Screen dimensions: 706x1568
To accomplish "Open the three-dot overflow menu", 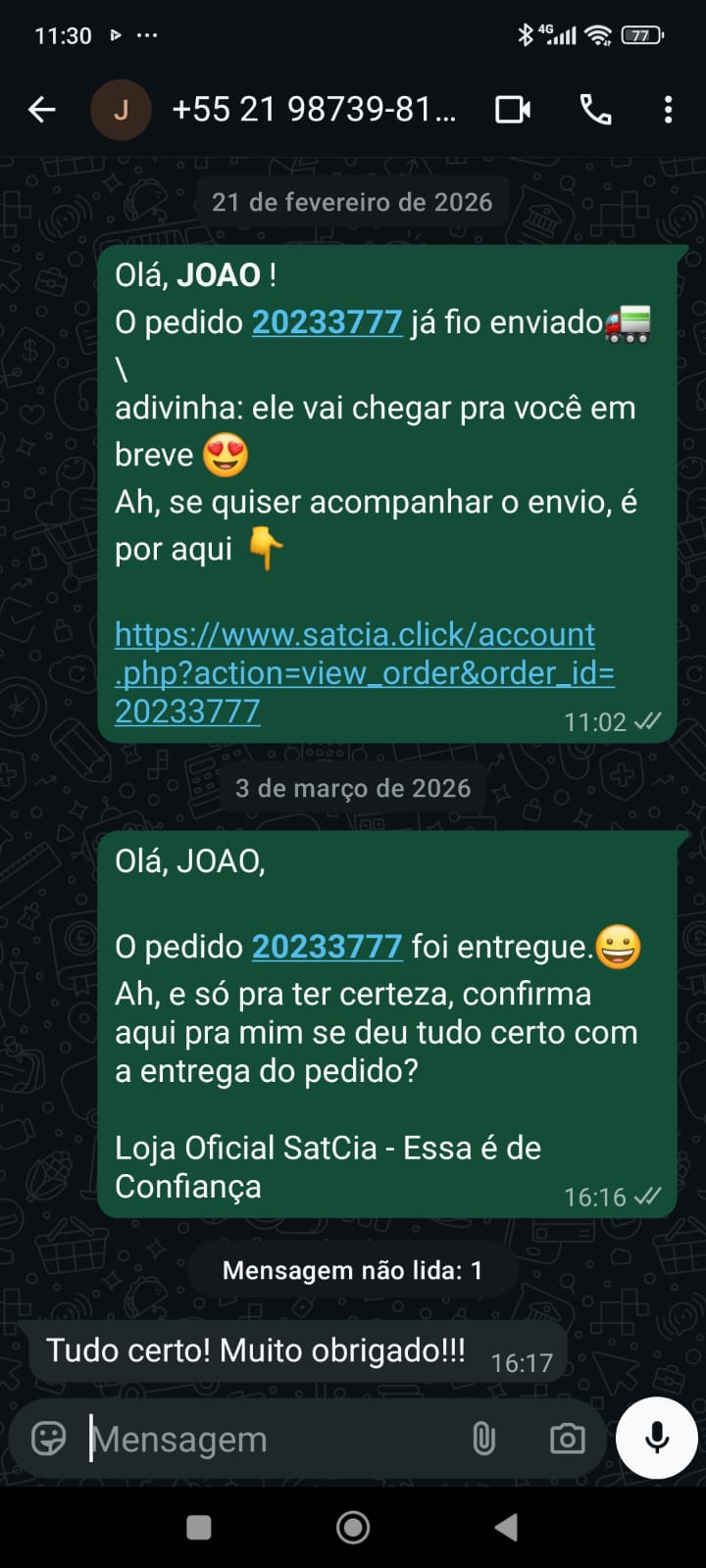I will pyautogui.click(x=668, y=110).
